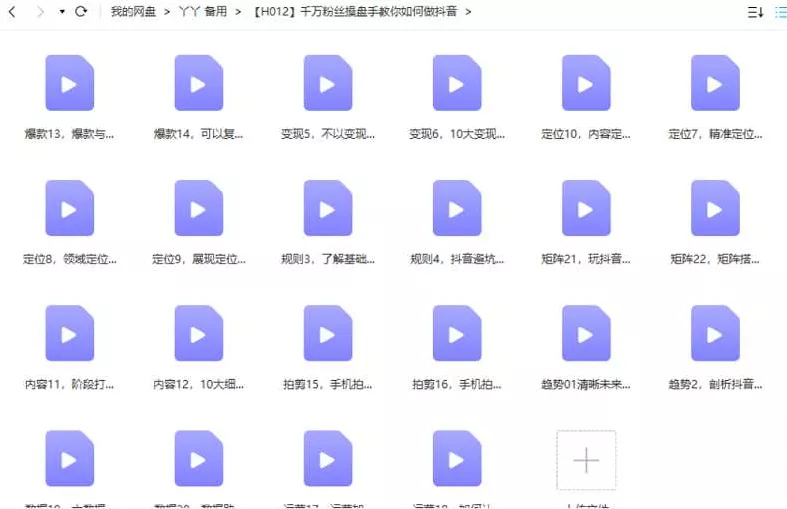
Task: Open video 变现5
Action: [328, 83]
